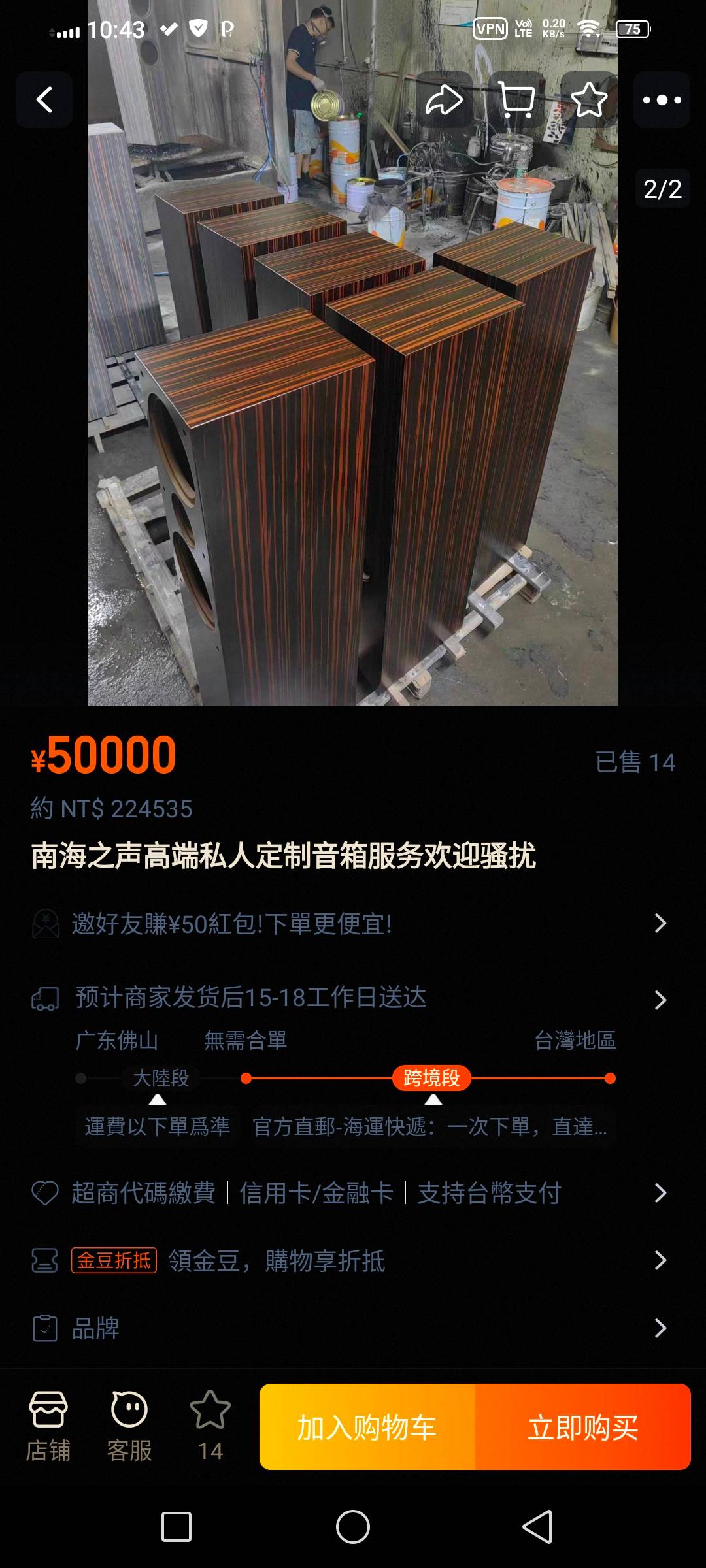The width and height of the screenshot is (706, 1568).
Task: Share this speaker product listing
Action: pos(444,100)
